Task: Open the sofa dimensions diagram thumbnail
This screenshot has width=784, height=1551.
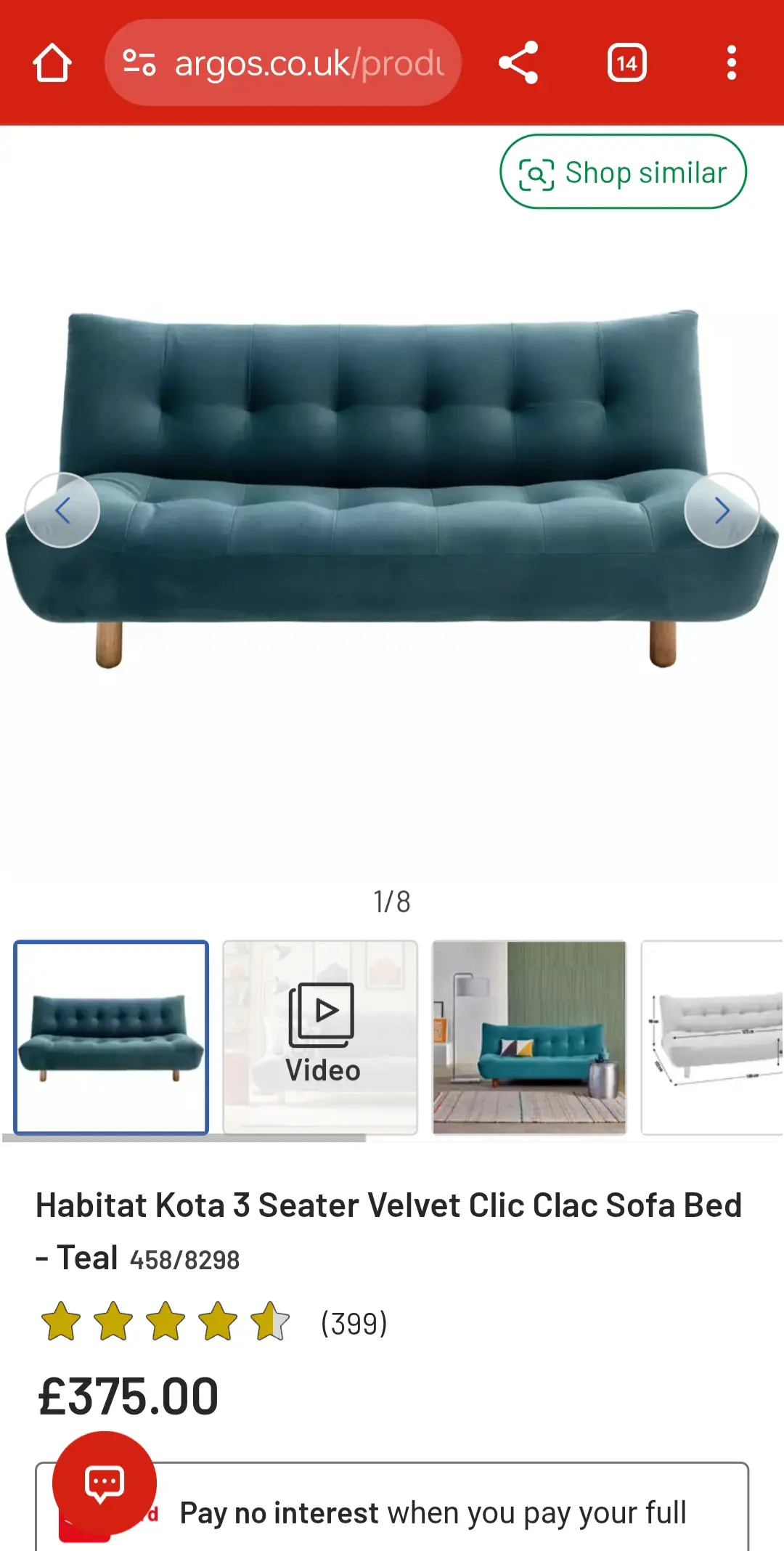Action: pos(711,1037)
